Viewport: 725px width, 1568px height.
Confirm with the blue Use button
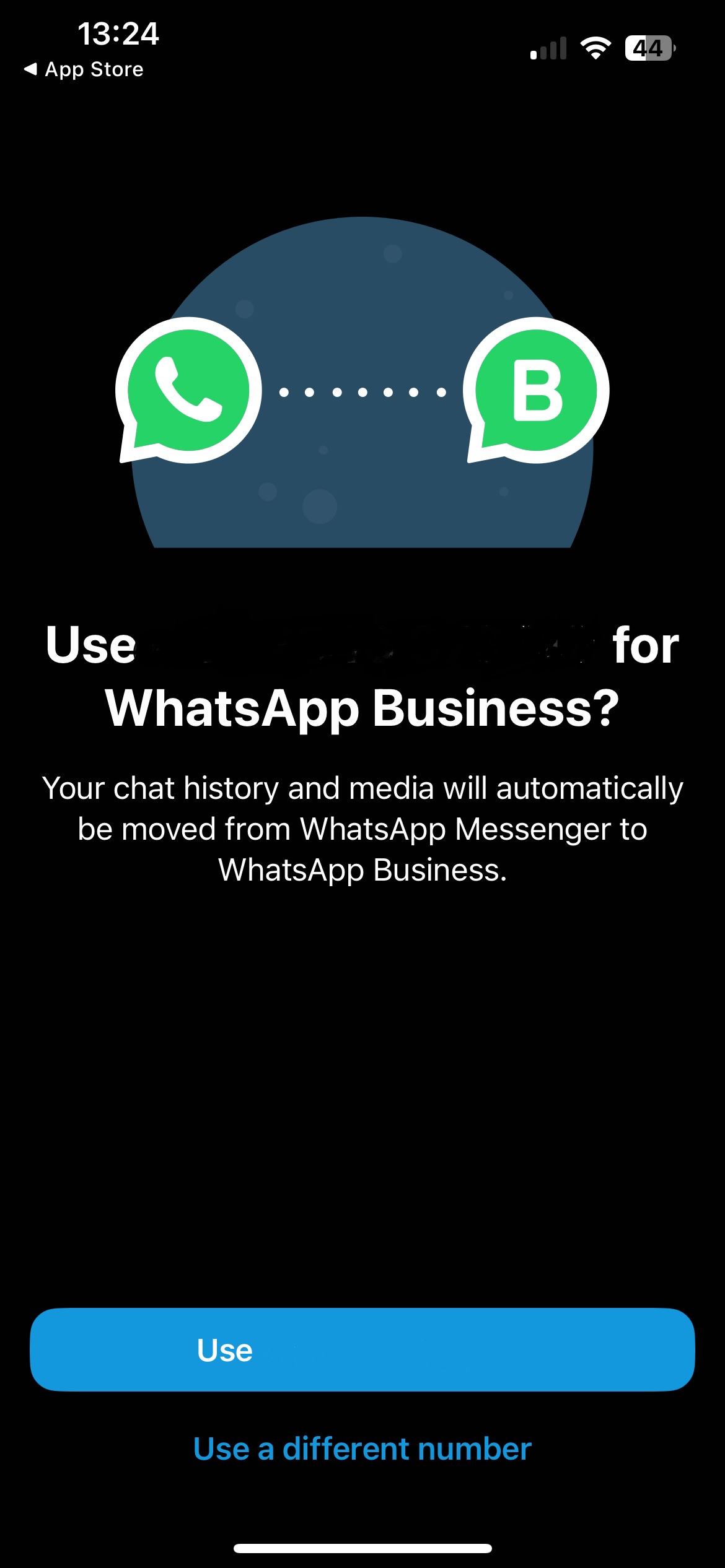[362, 1350]
